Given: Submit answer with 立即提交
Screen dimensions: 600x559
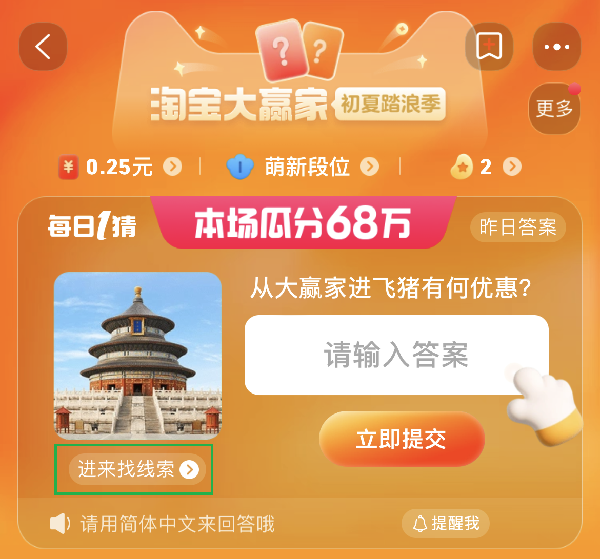Looking at the screenshot, I should click(x=401, y=439).
